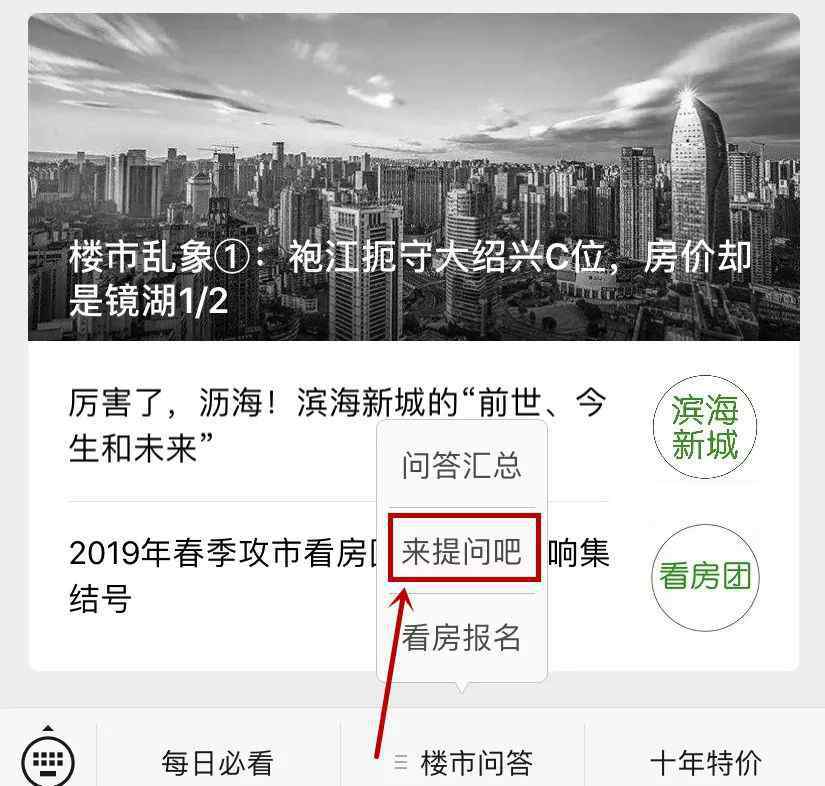The height and width of the screenshot is (786, 825).
Task: Choose 来提问吧 in the popup menu
Action: 462,551
